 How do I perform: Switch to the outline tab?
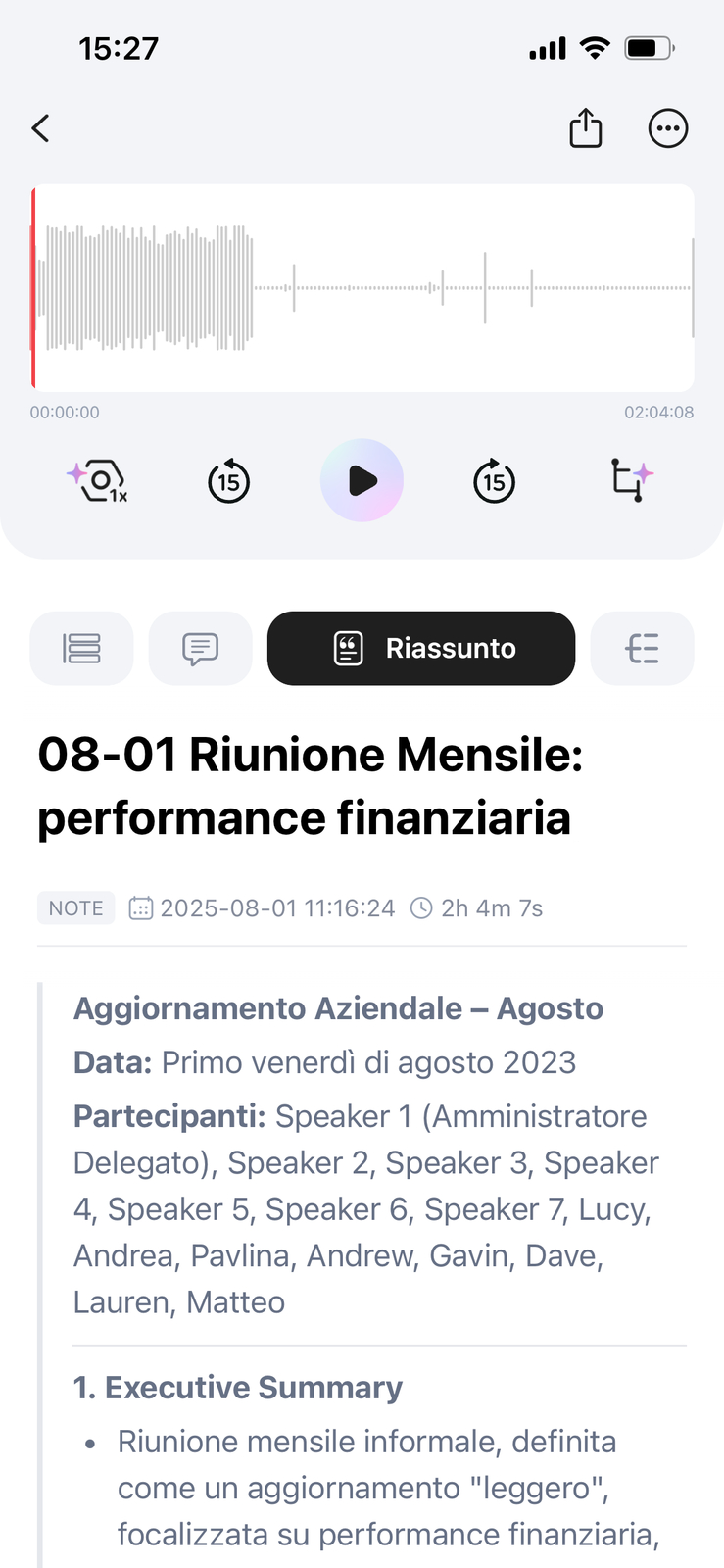642,648
